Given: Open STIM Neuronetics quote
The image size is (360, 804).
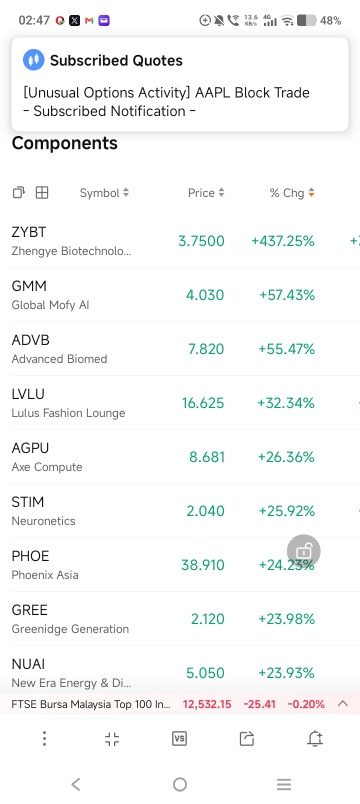Looking at the screenshot, I should (x=180, y=511).
